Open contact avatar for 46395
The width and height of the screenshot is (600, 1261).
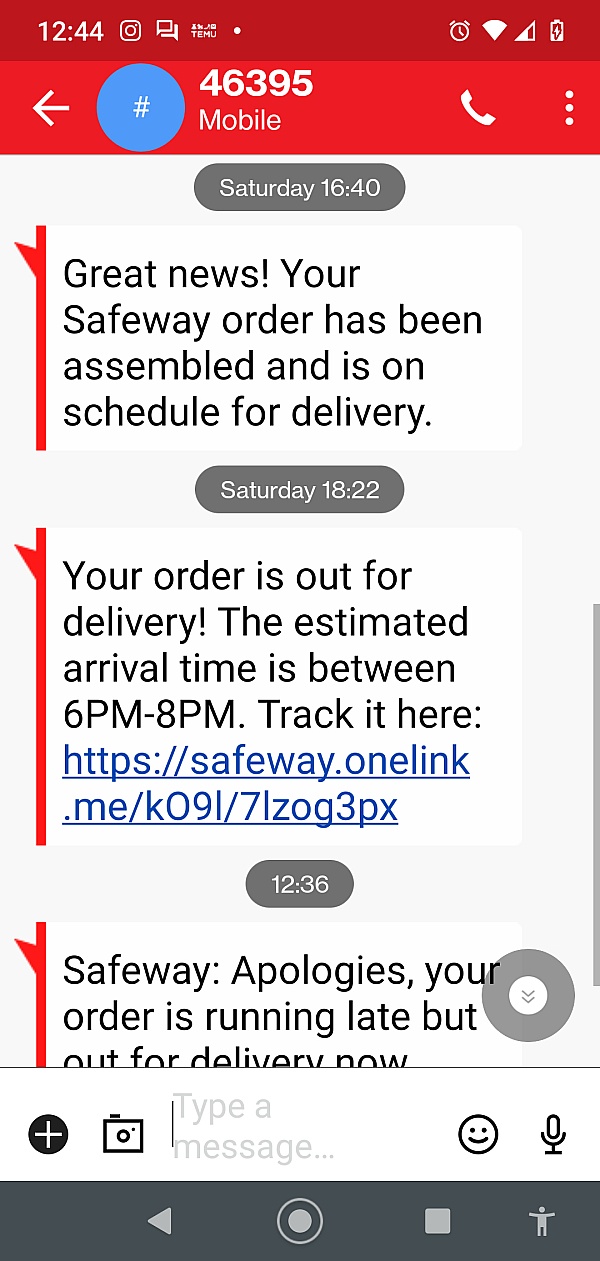pyautogui.click(x=140, y=108)
